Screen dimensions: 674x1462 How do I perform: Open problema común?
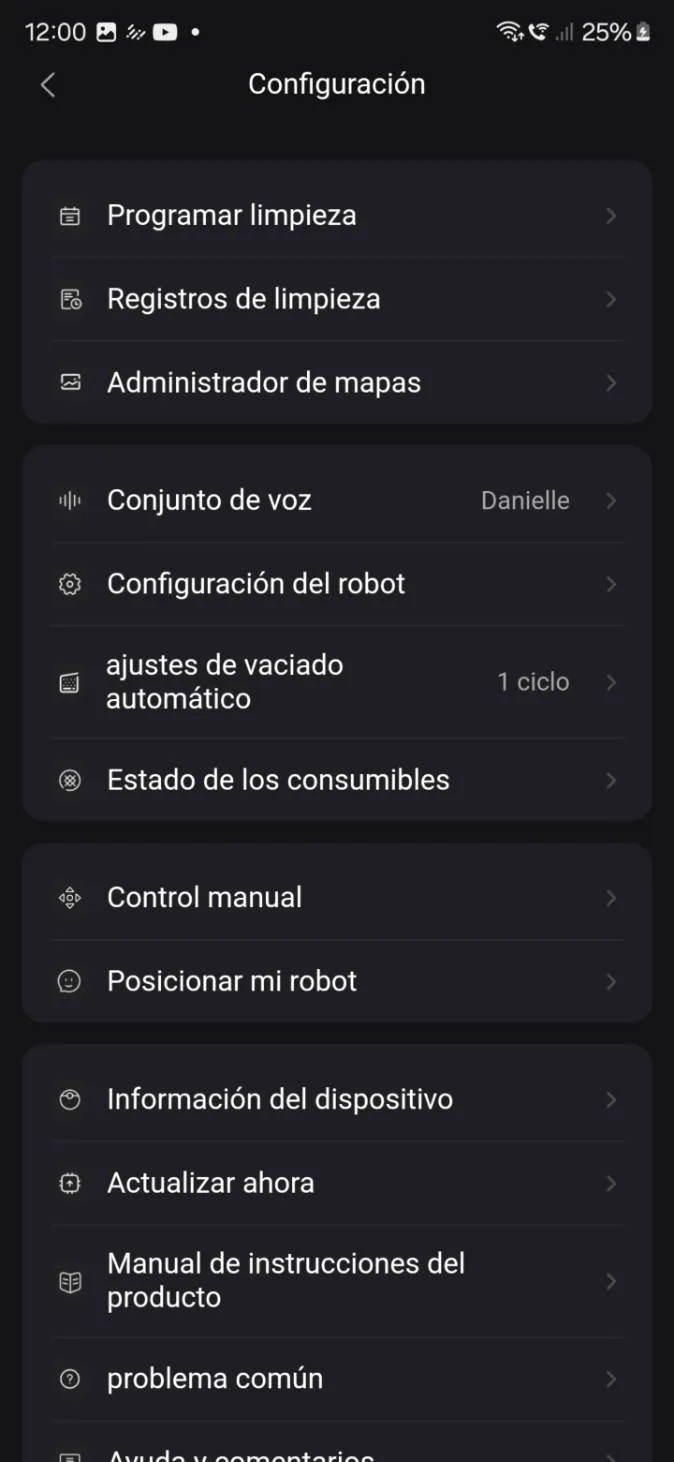tap(337, 1379)
